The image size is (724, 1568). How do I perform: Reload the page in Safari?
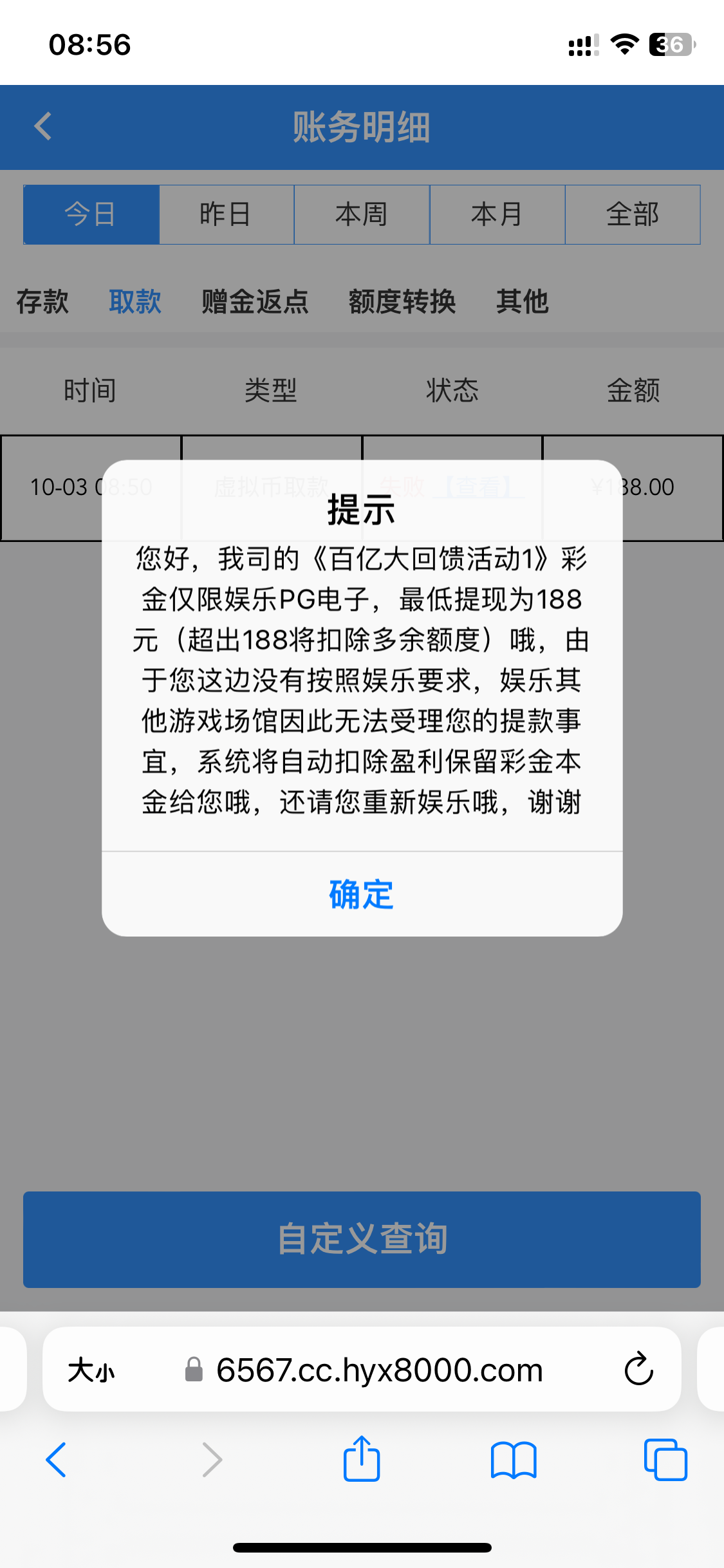[x=638, y=1369]
